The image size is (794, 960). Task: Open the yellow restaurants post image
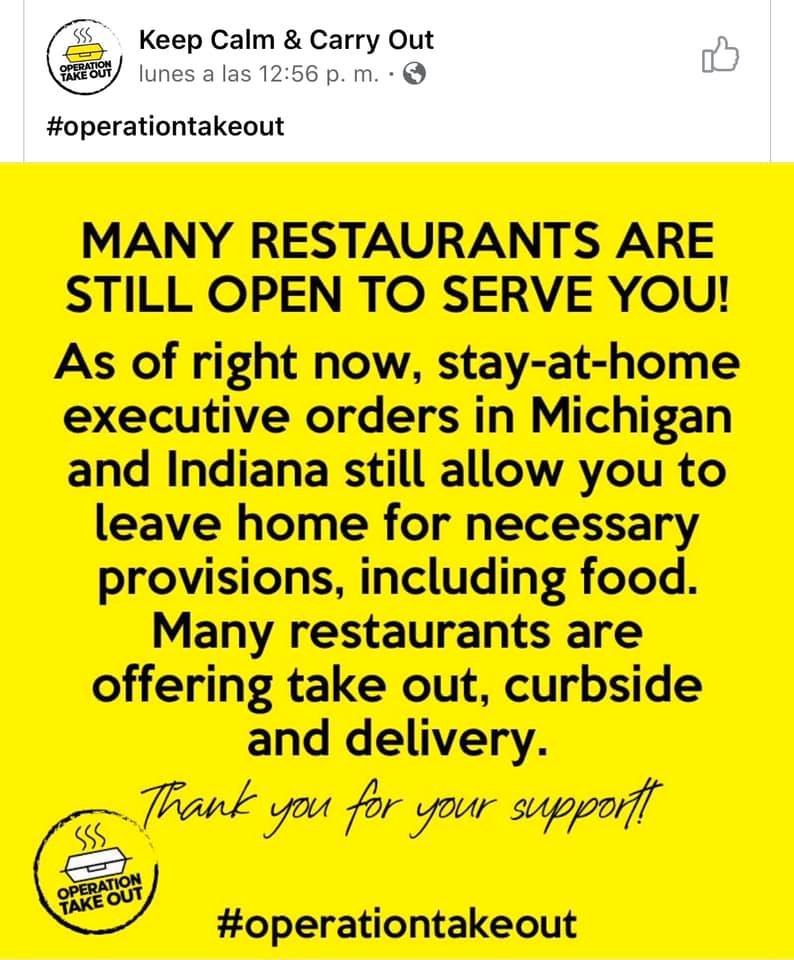pyautogui.click(x=397, y=560)
